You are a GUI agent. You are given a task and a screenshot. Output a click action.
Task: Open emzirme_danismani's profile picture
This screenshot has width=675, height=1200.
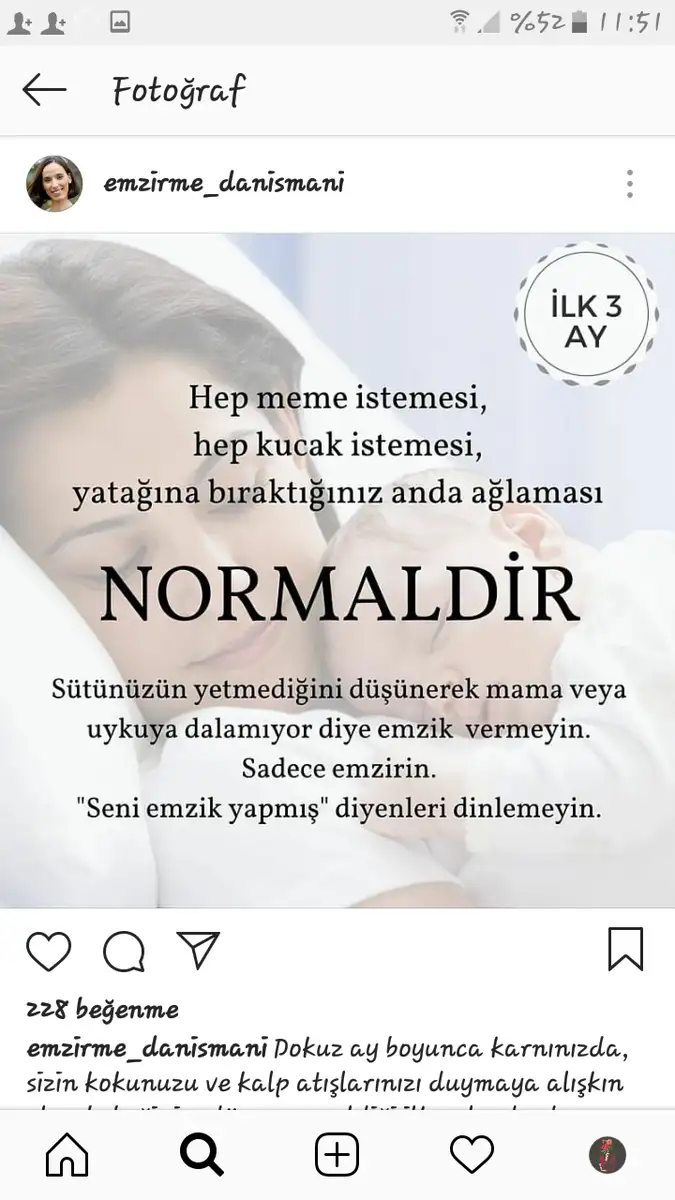click(x=54, y=184)
